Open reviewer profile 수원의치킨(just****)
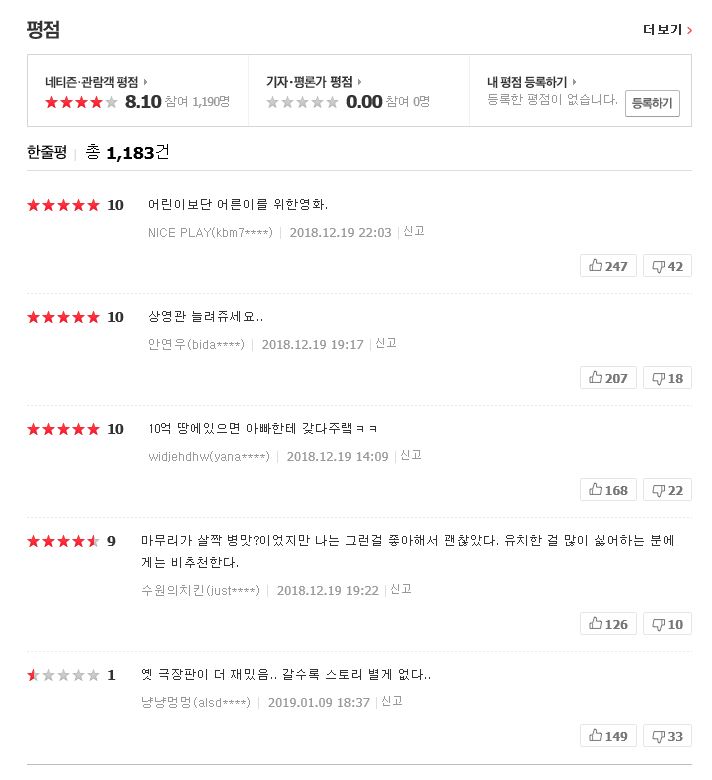Viewport: 712px width, 780px height. [201, 590]
